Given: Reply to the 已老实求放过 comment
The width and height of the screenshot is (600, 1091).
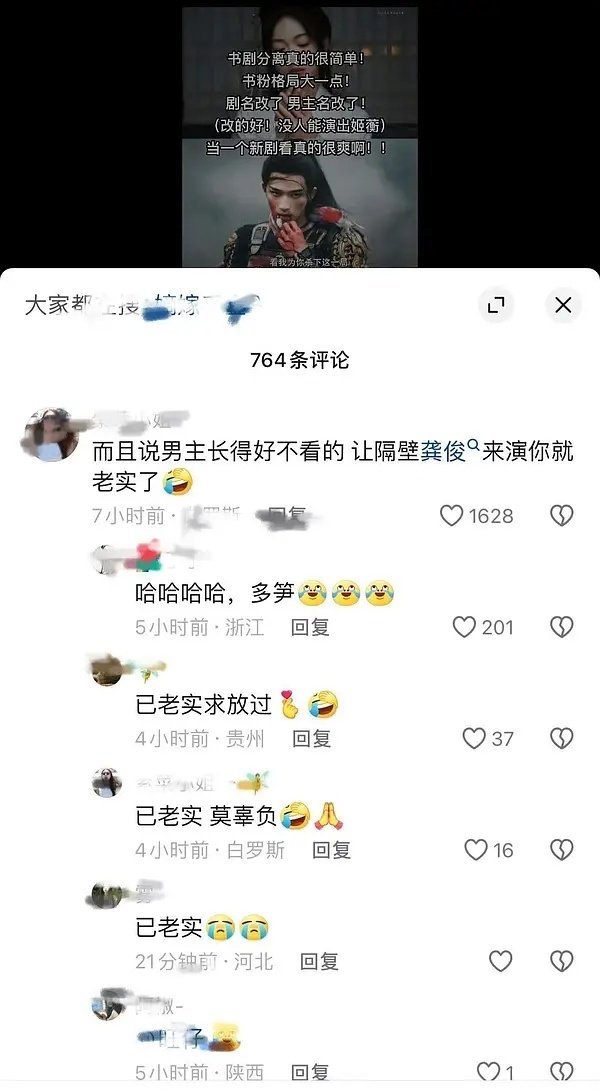Looking at the screenshot, I should [311, 739].
